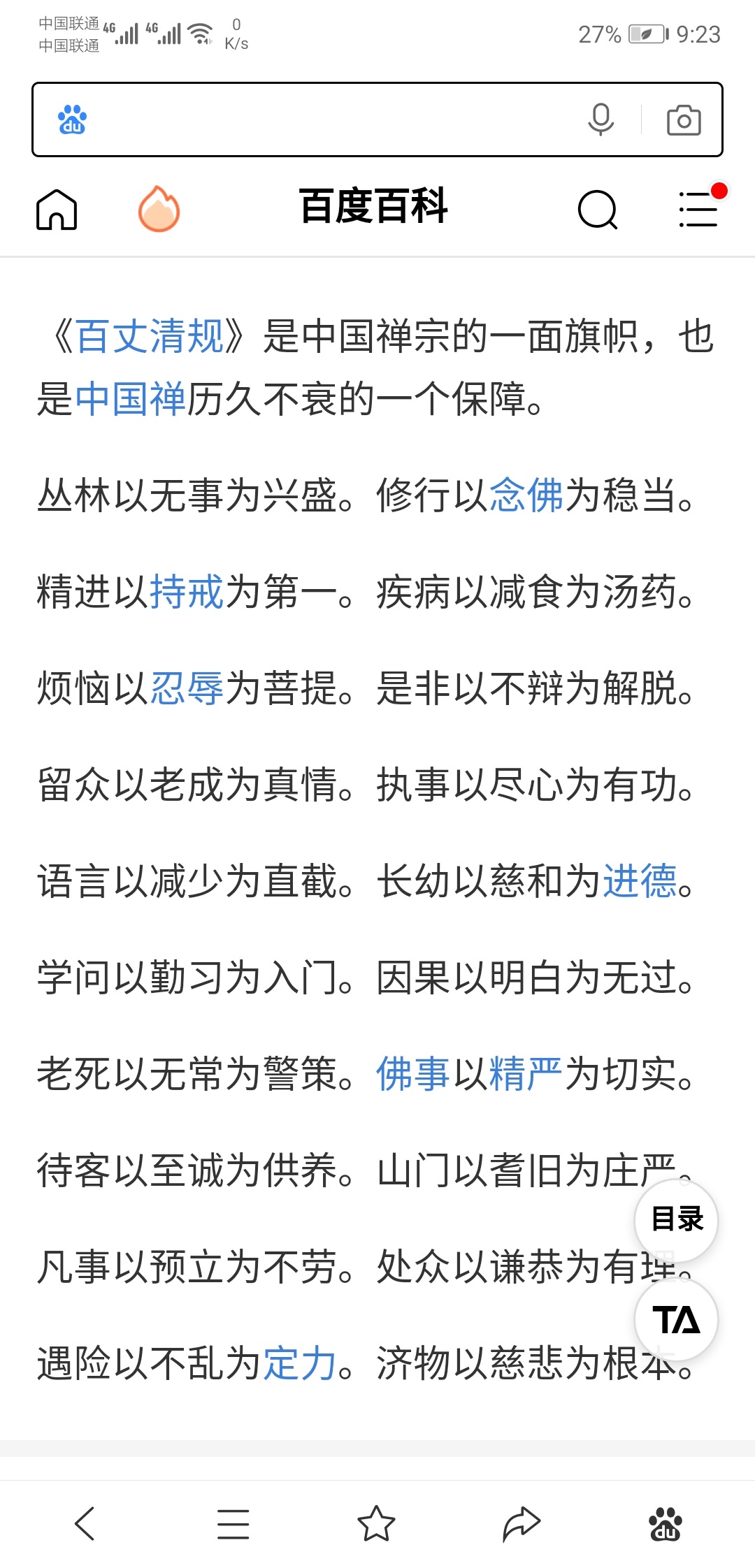
Task: Open the 念佛 entry link
Action: coord(526,495)
